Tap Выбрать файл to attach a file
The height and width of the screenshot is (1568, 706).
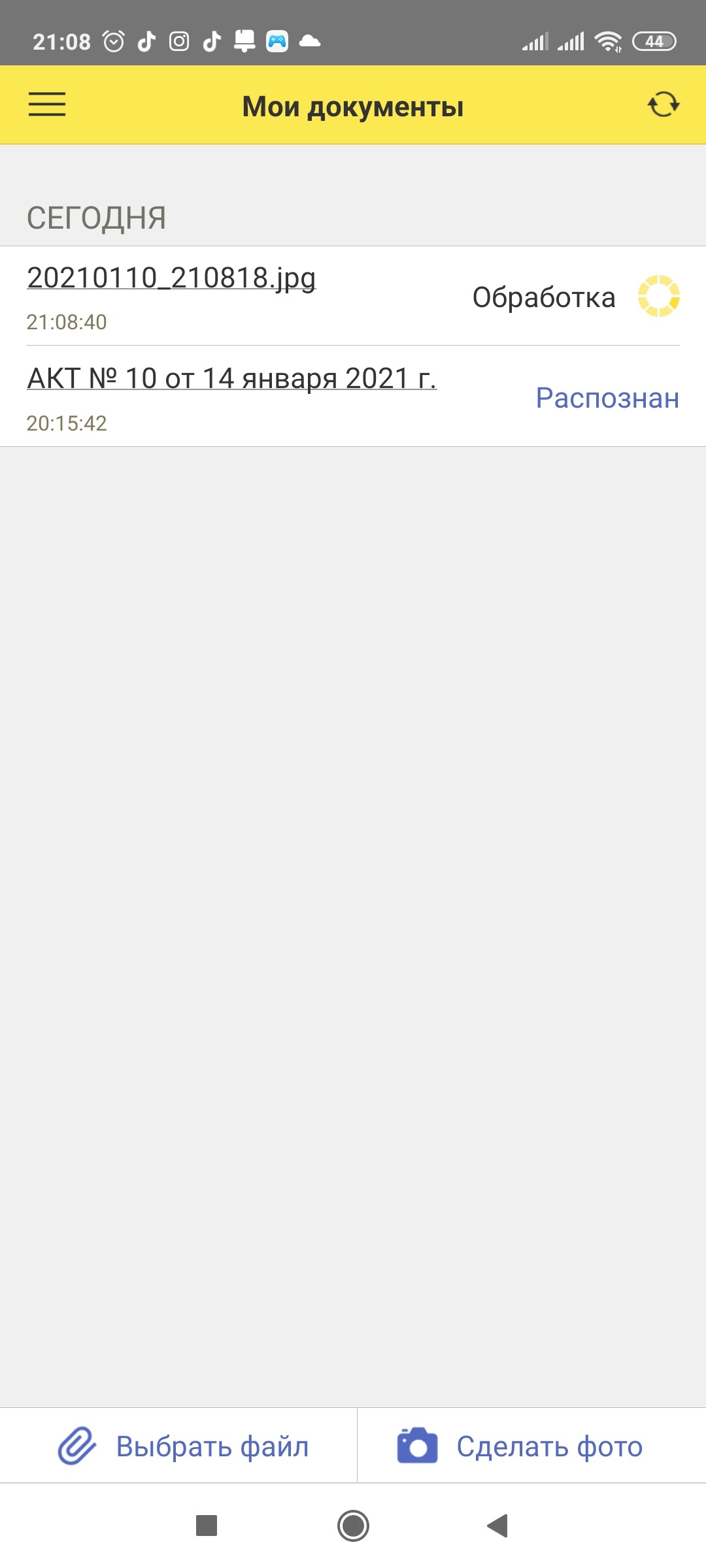(x=183, y=1446)
